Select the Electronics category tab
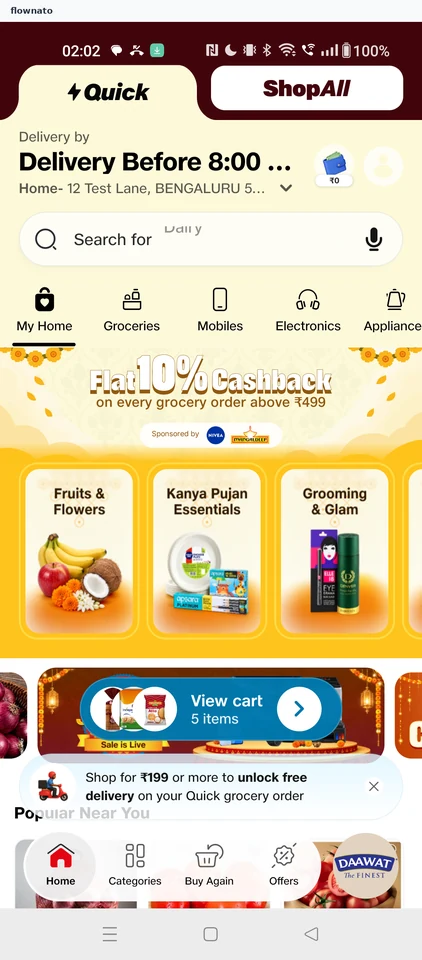Viewport: 422px width, 960px height. point(307,311)
